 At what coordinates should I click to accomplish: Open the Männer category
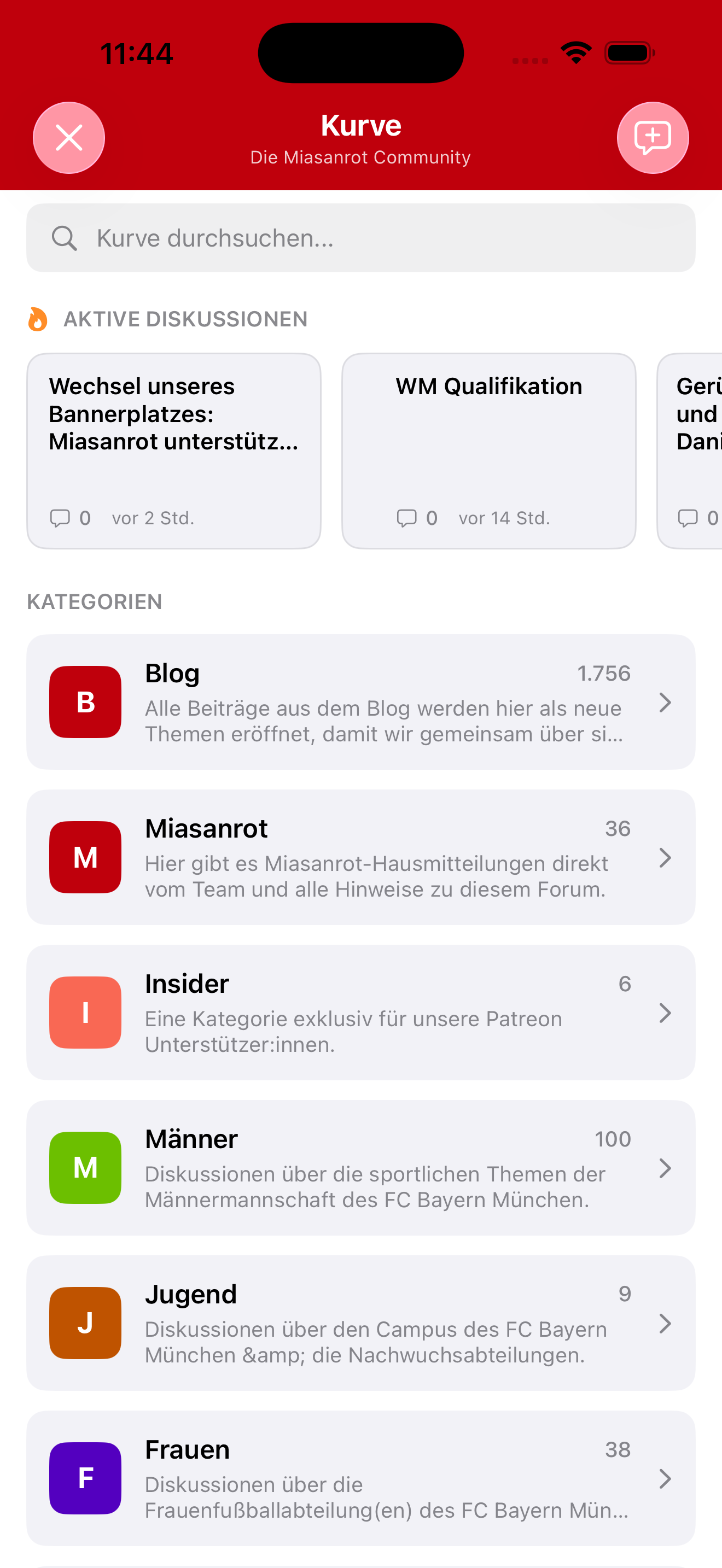pos(360,1167)
